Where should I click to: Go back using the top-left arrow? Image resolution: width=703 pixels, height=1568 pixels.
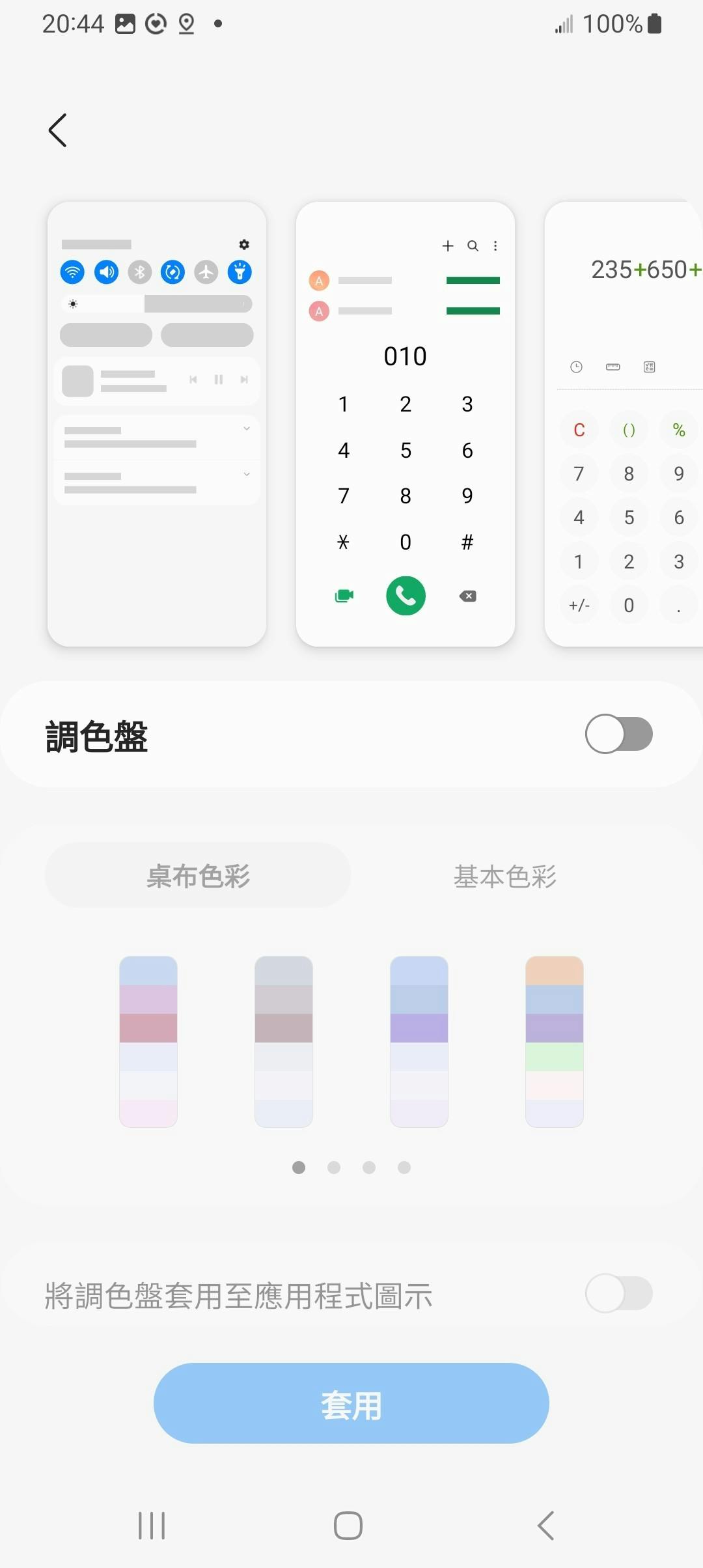pos(58,130)
